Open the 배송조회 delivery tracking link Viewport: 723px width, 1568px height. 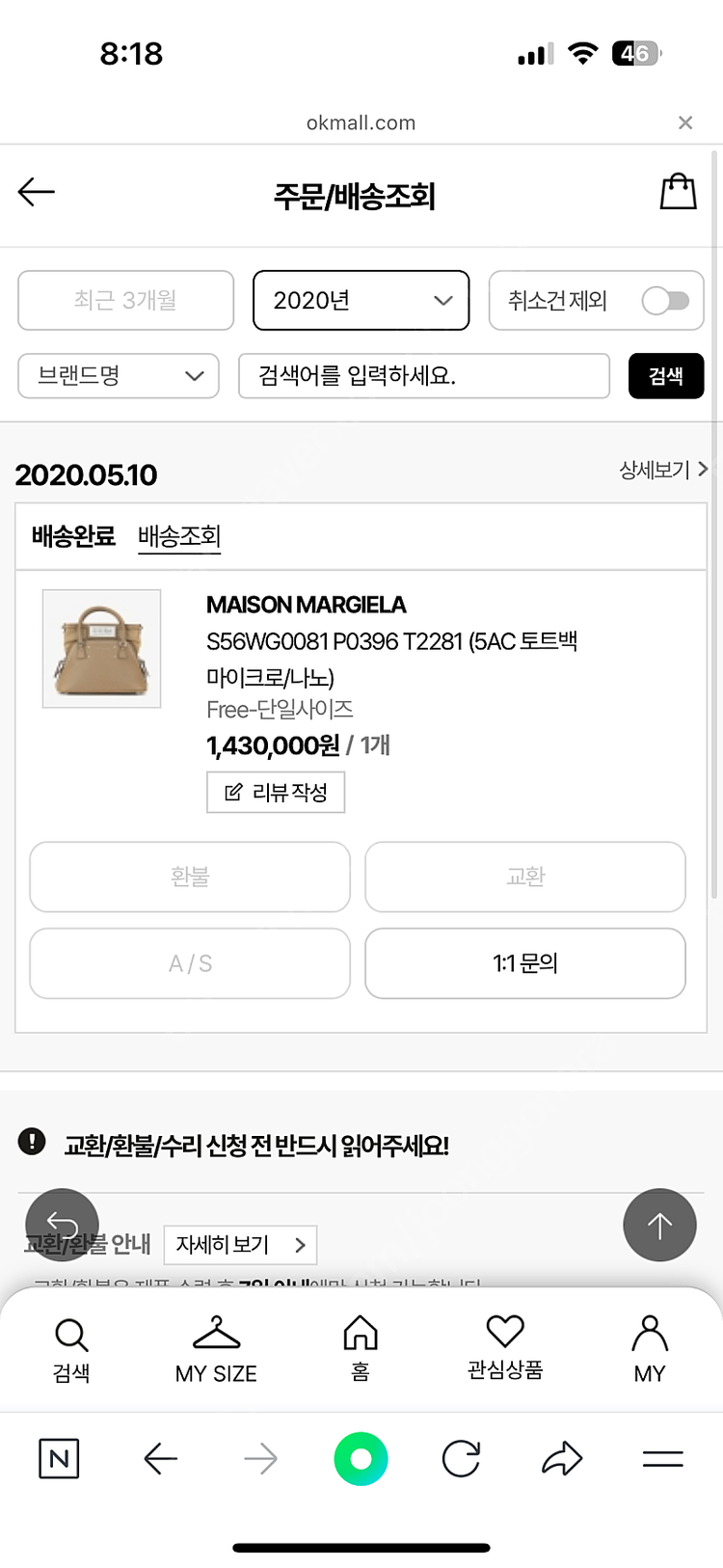coord(179,536)
